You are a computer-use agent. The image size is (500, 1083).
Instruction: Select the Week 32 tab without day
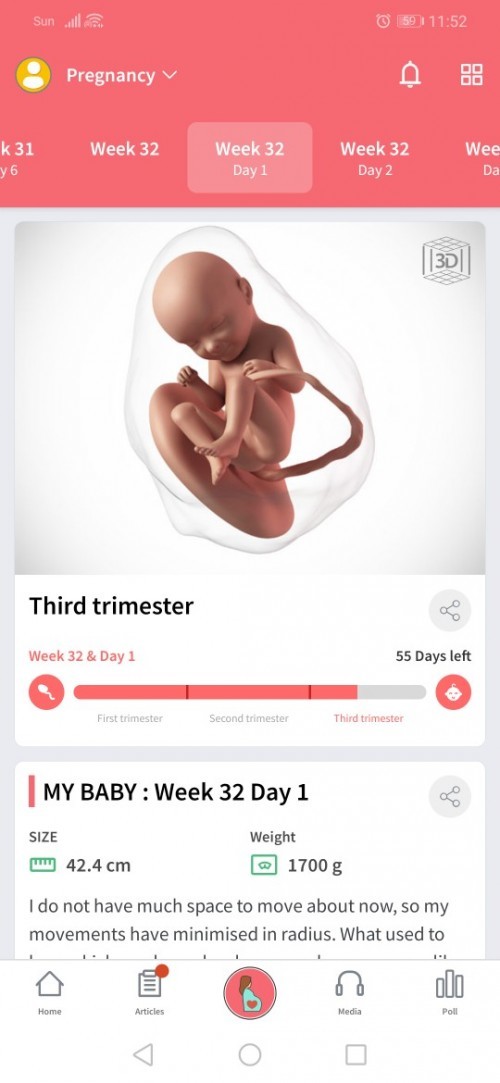pyautogui.click(x=124, y=149)
